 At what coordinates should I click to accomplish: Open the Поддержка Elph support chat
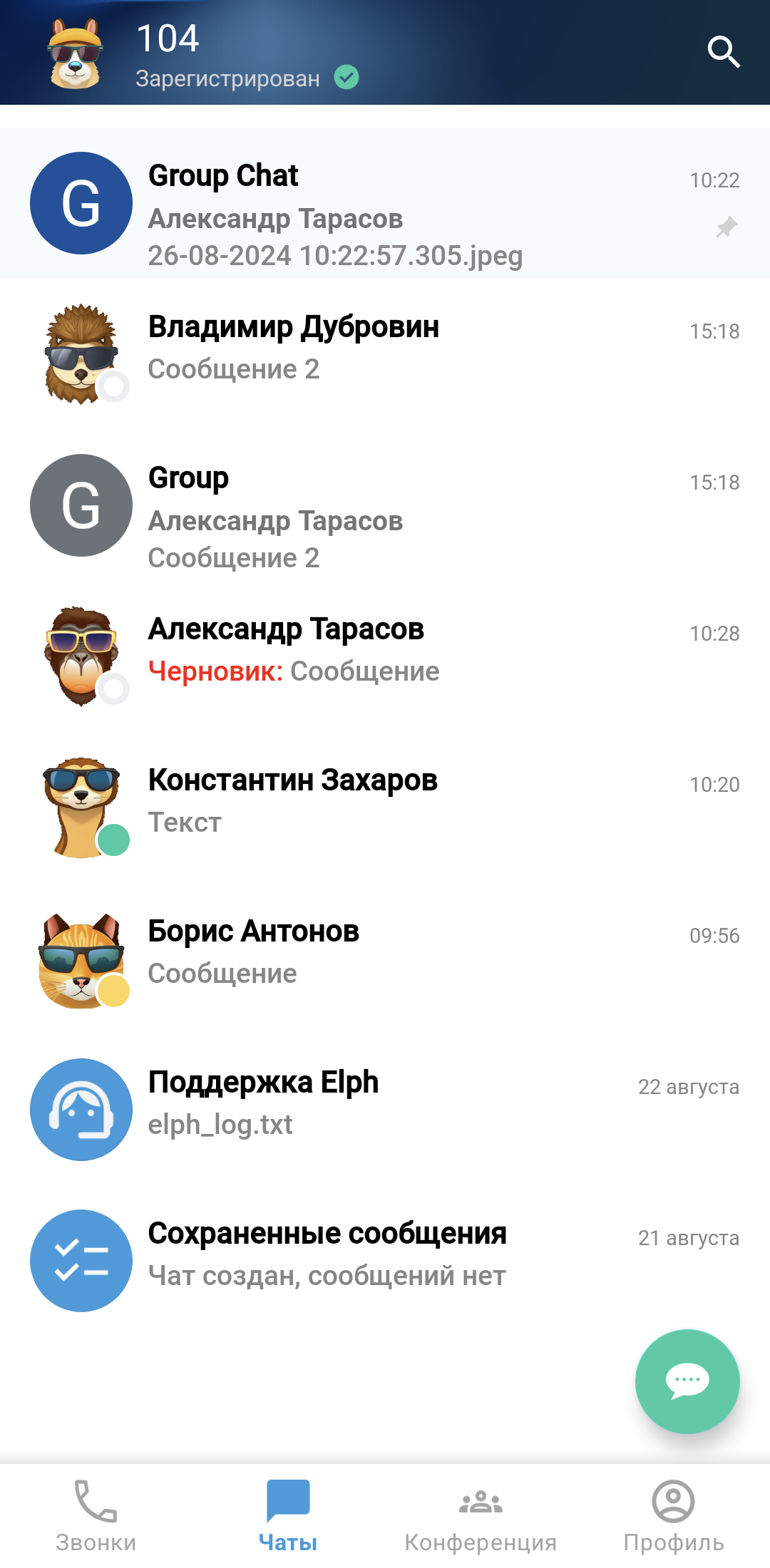[385, 1109]
